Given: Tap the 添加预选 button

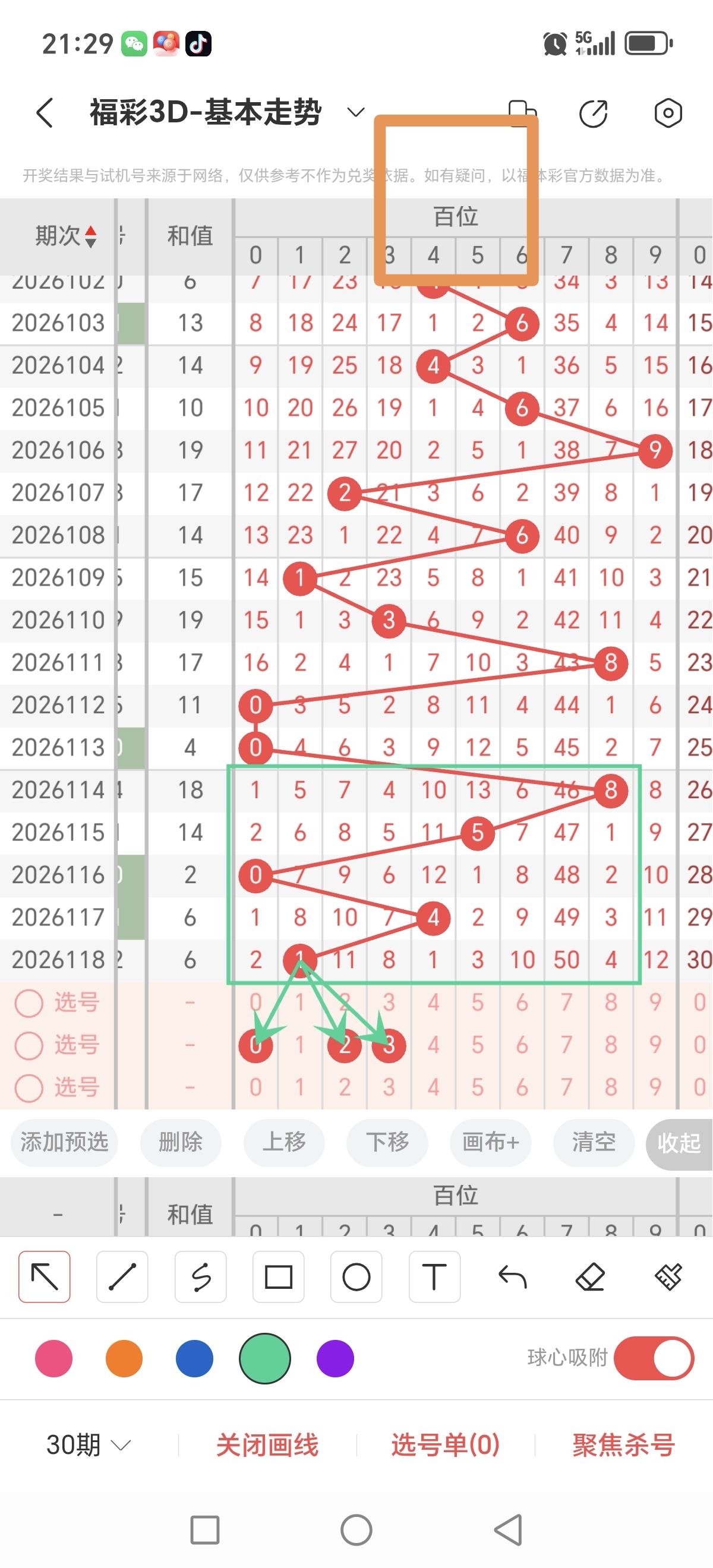Looking at the screenshot, I should (x=64, y=1143).
